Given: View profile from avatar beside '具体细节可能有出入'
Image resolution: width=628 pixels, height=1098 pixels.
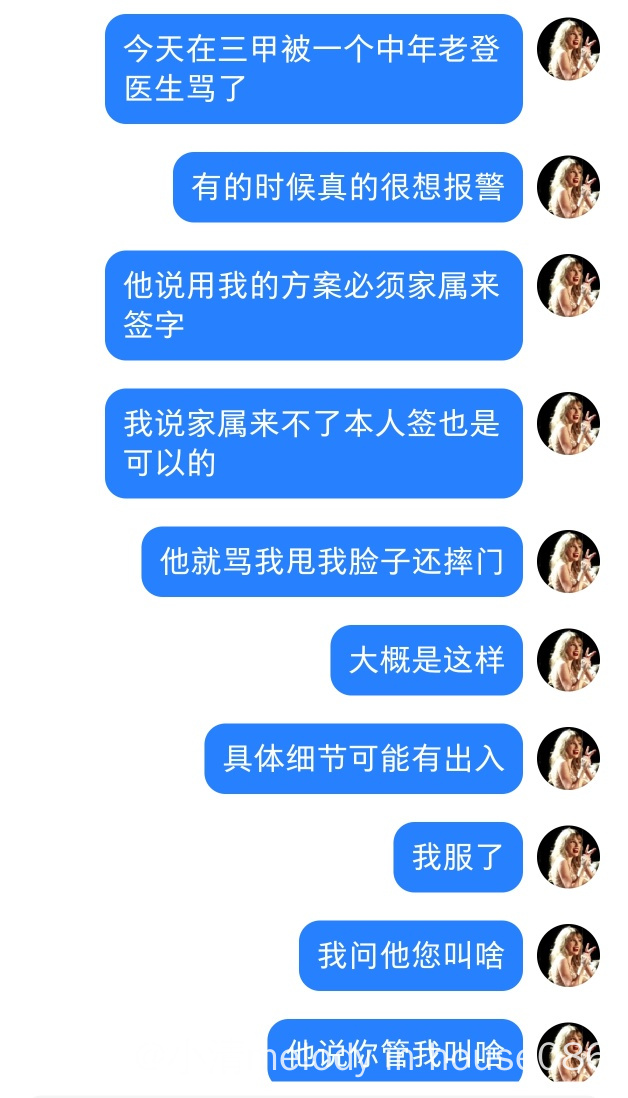Looking at the screenshot, I should 568,758.
